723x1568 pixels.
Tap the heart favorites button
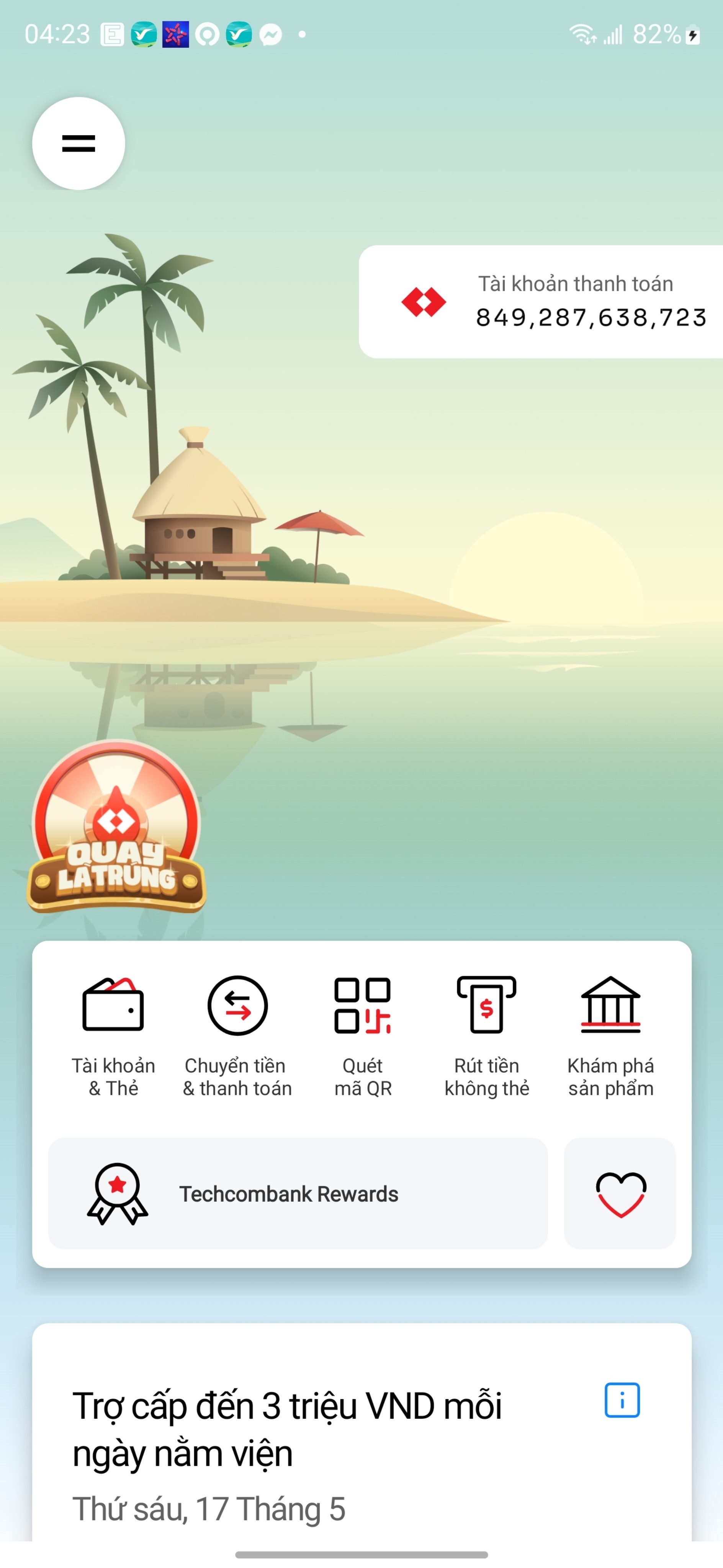tap(620, 1194)
